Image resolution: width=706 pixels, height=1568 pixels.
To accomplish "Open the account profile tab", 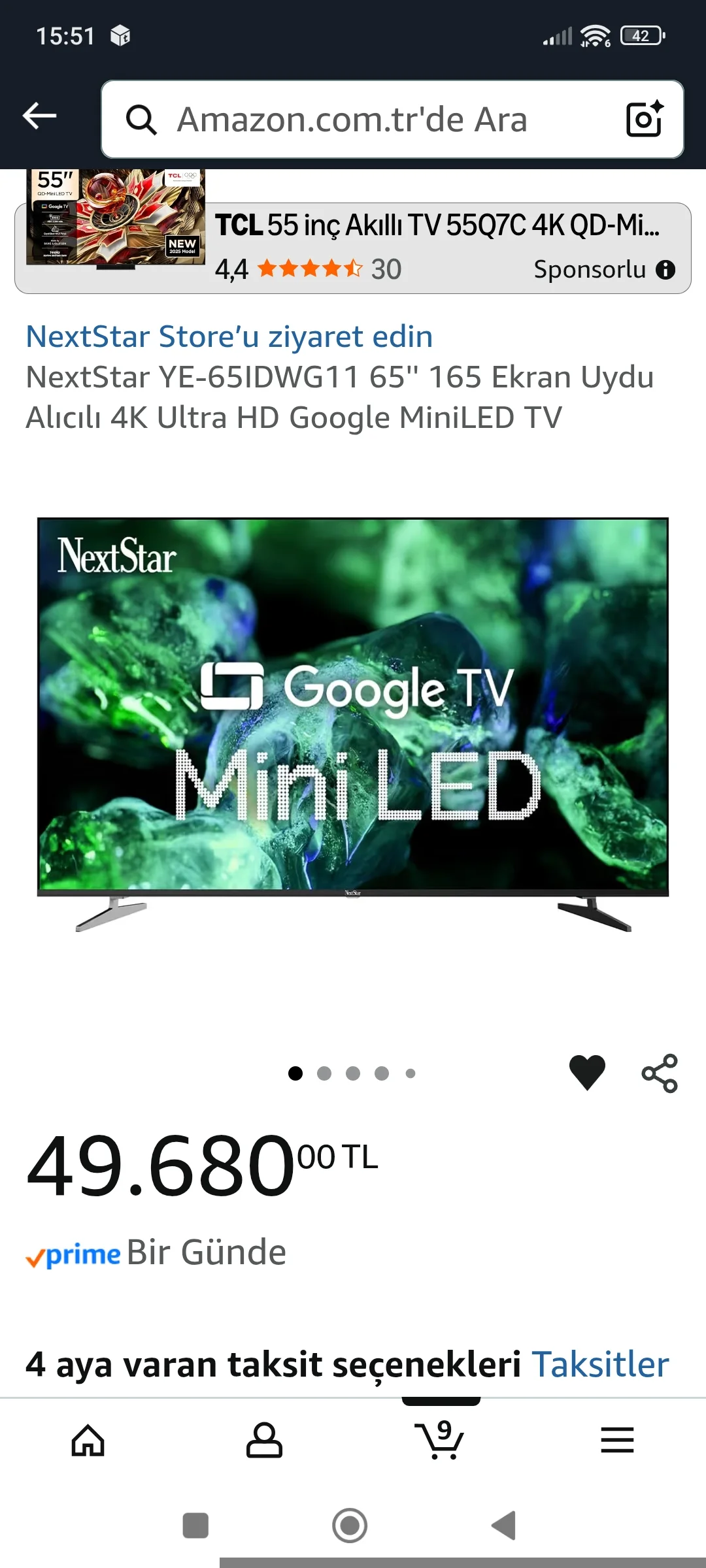I will click(x=264, y=1441).
